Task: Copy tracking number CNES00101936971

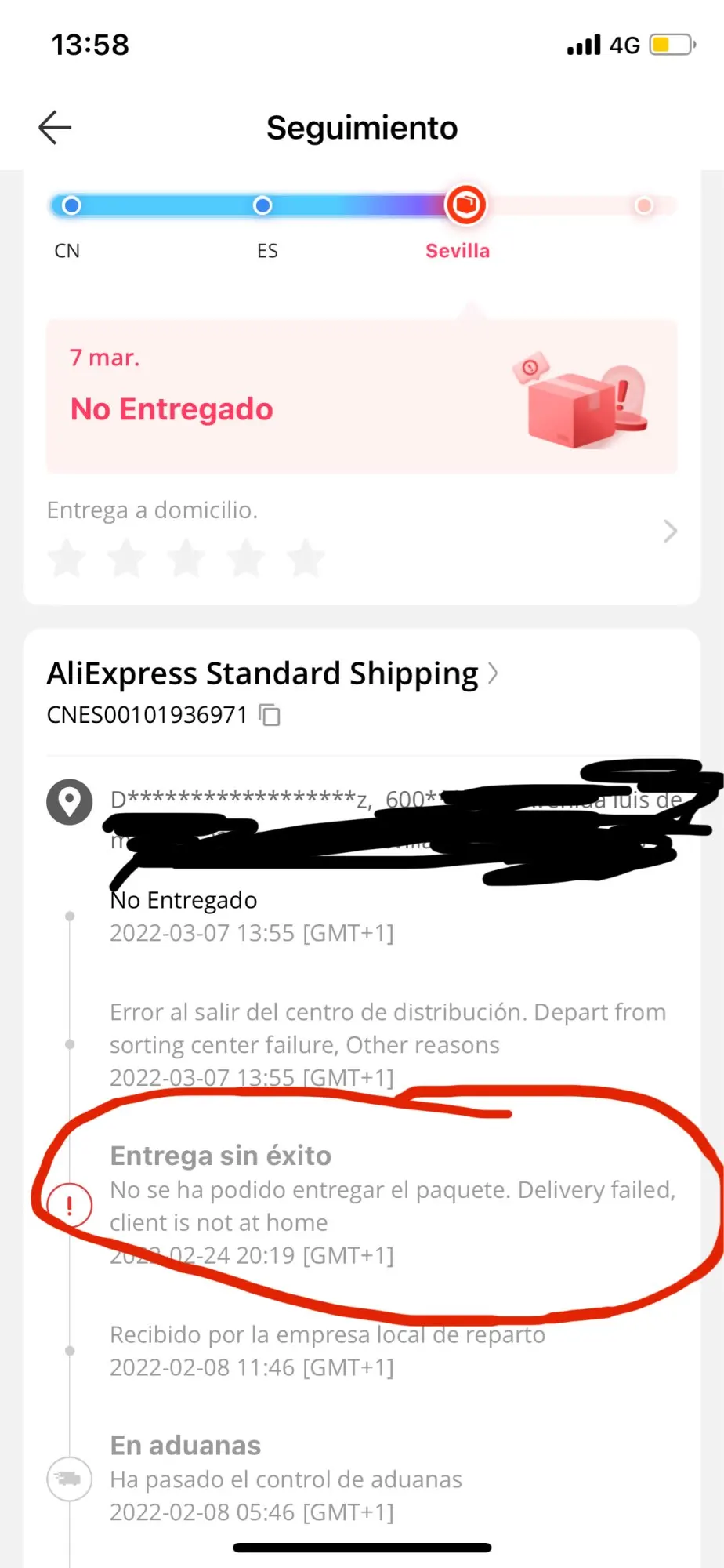Action: coord(270,715)
